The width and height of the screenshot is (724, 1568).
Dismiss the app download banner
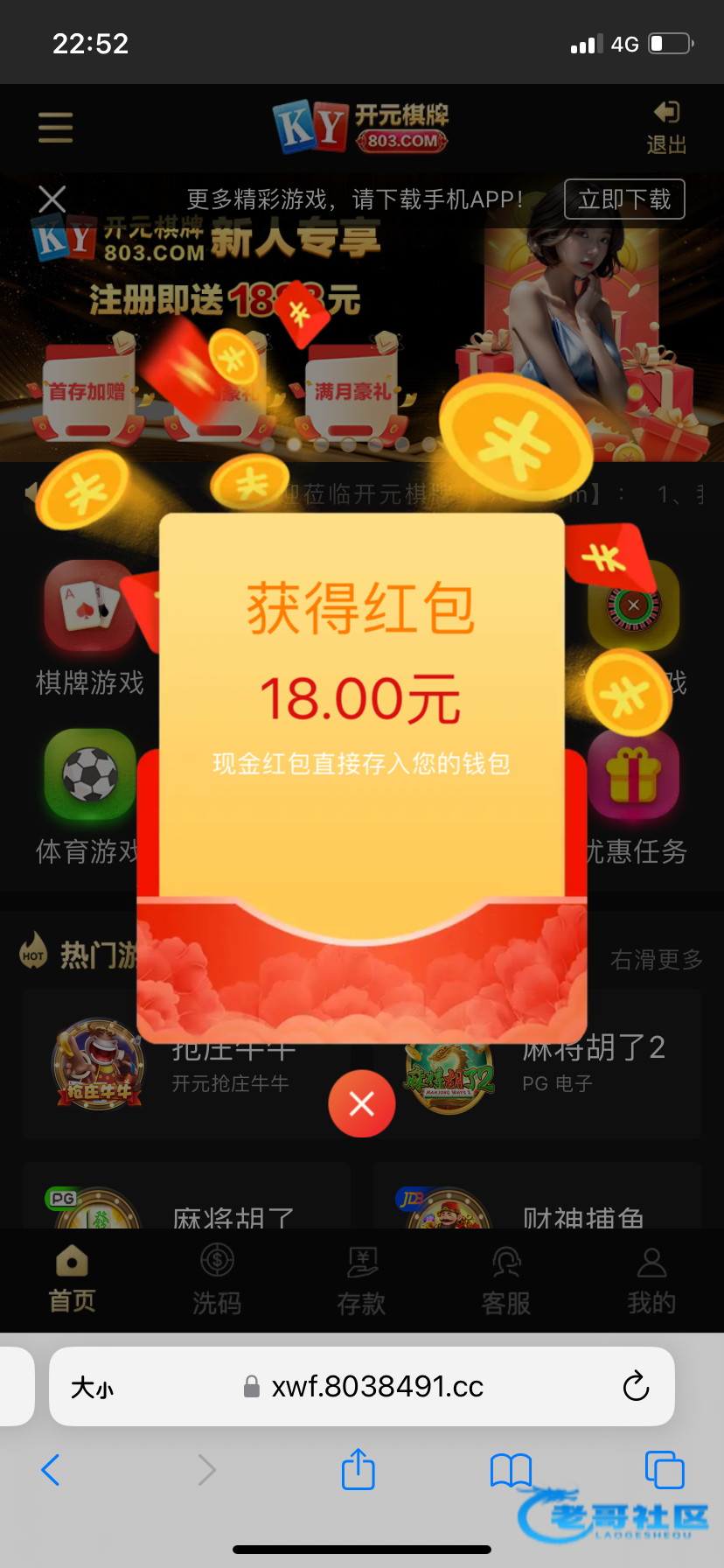(52, 199)
